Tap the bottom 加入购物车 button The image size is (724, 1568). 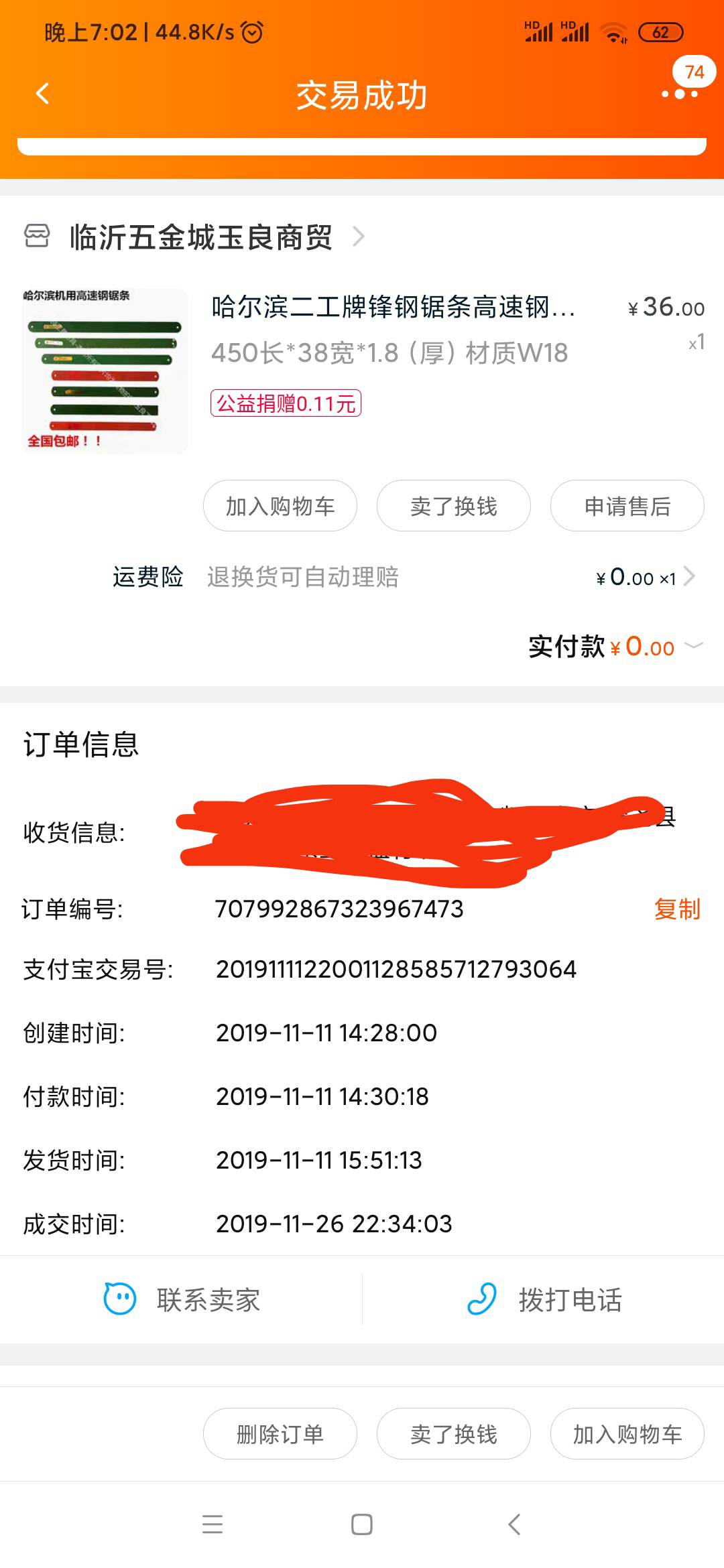(627, 1434)
